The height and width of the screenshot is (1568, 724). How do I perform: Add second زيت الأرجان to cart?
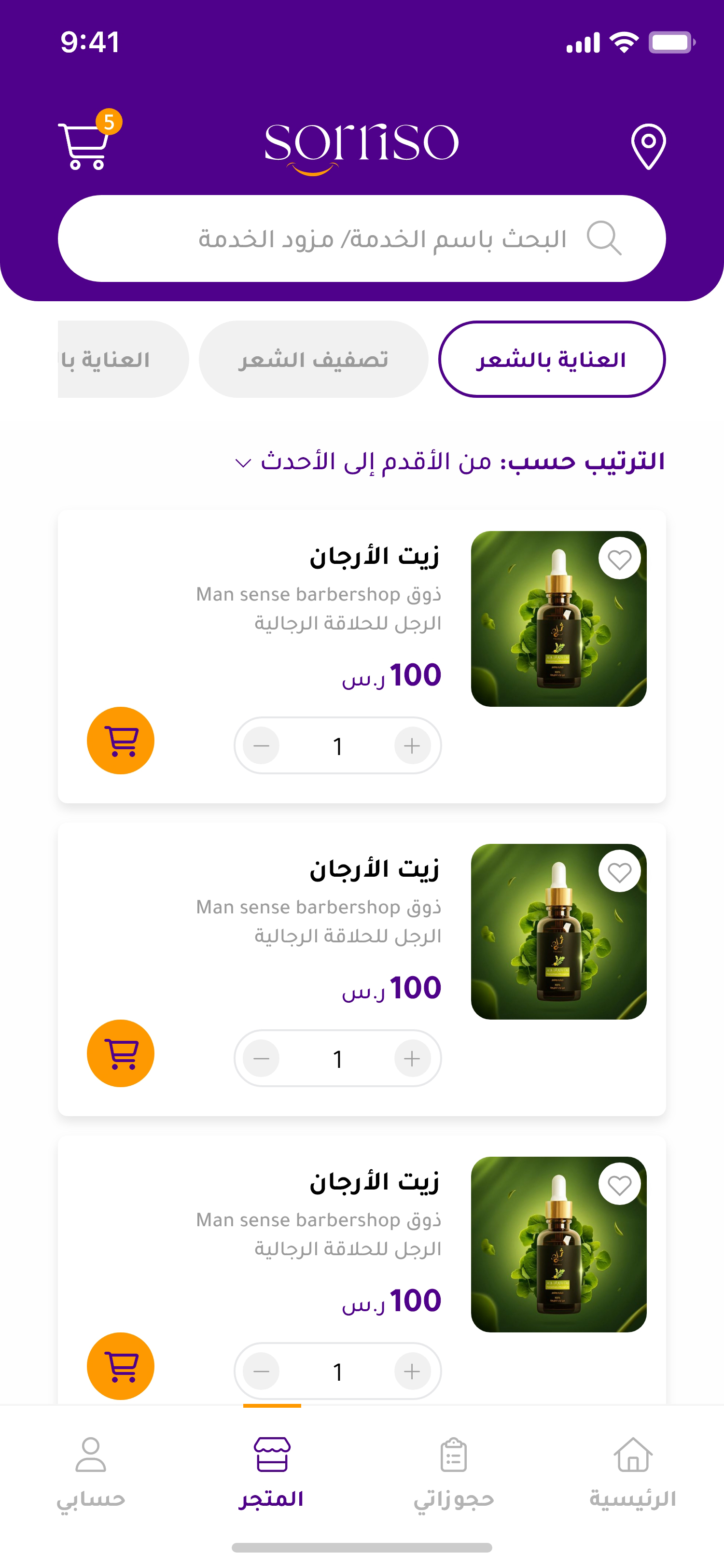121,1053
